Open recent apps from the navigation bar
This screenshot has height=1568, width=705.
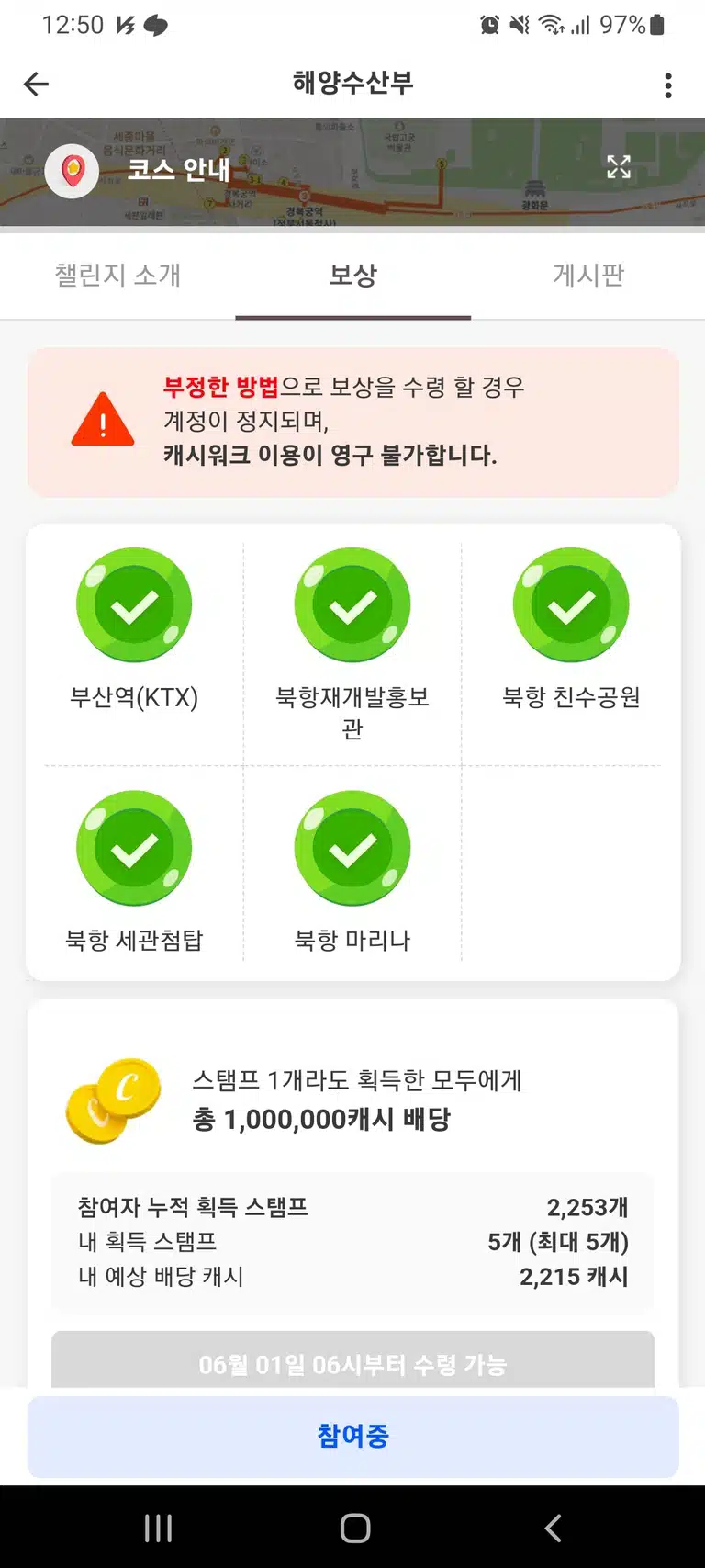(158, 1528)
